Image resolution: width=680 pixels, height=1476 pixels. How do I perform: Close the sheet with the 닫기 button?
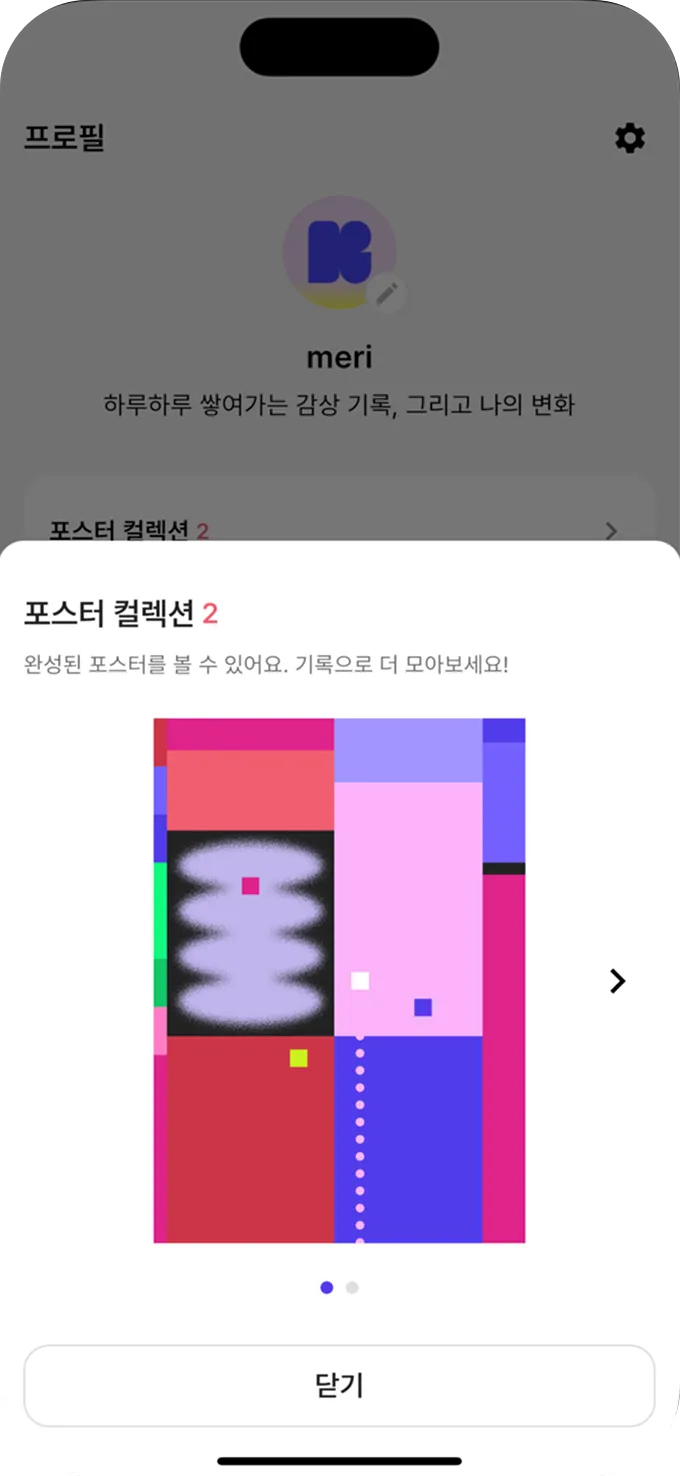coord(339,1385)
